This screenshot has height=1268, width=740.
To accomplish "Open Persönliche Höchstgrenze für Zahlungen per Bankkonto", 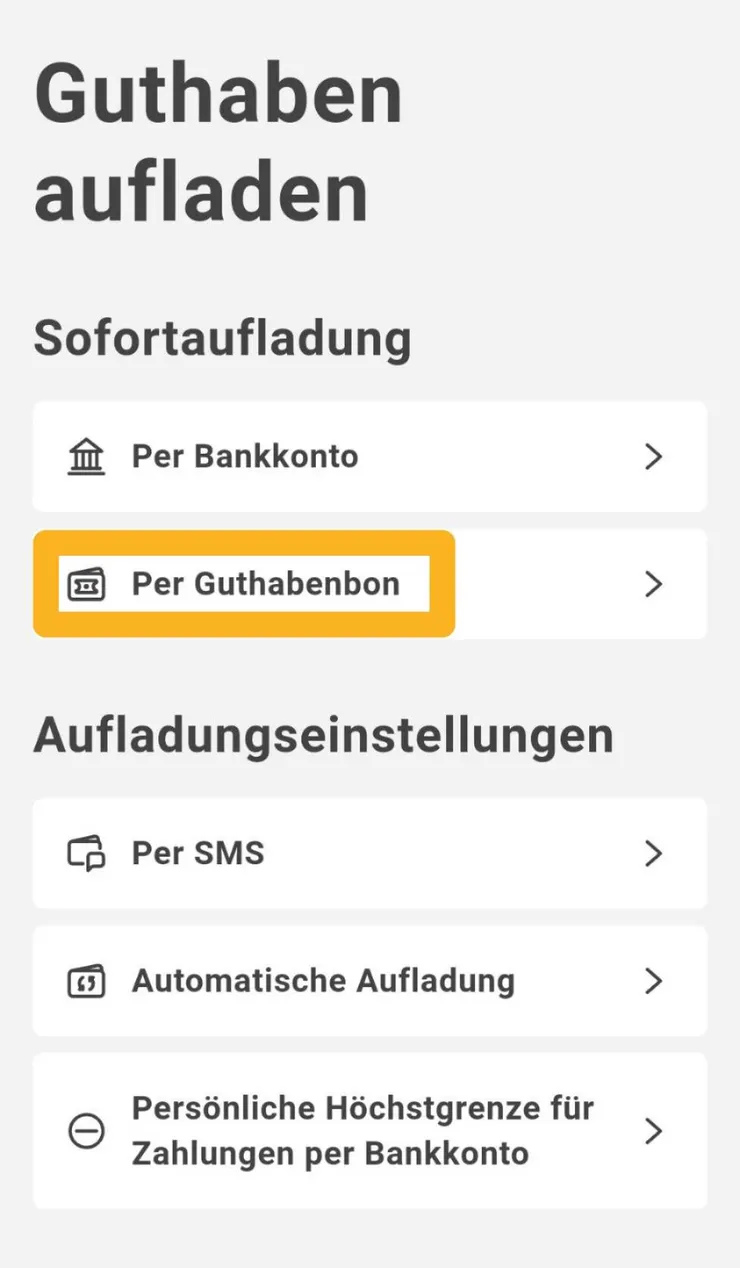I will pyautogui.click(x=369, y=1131).
